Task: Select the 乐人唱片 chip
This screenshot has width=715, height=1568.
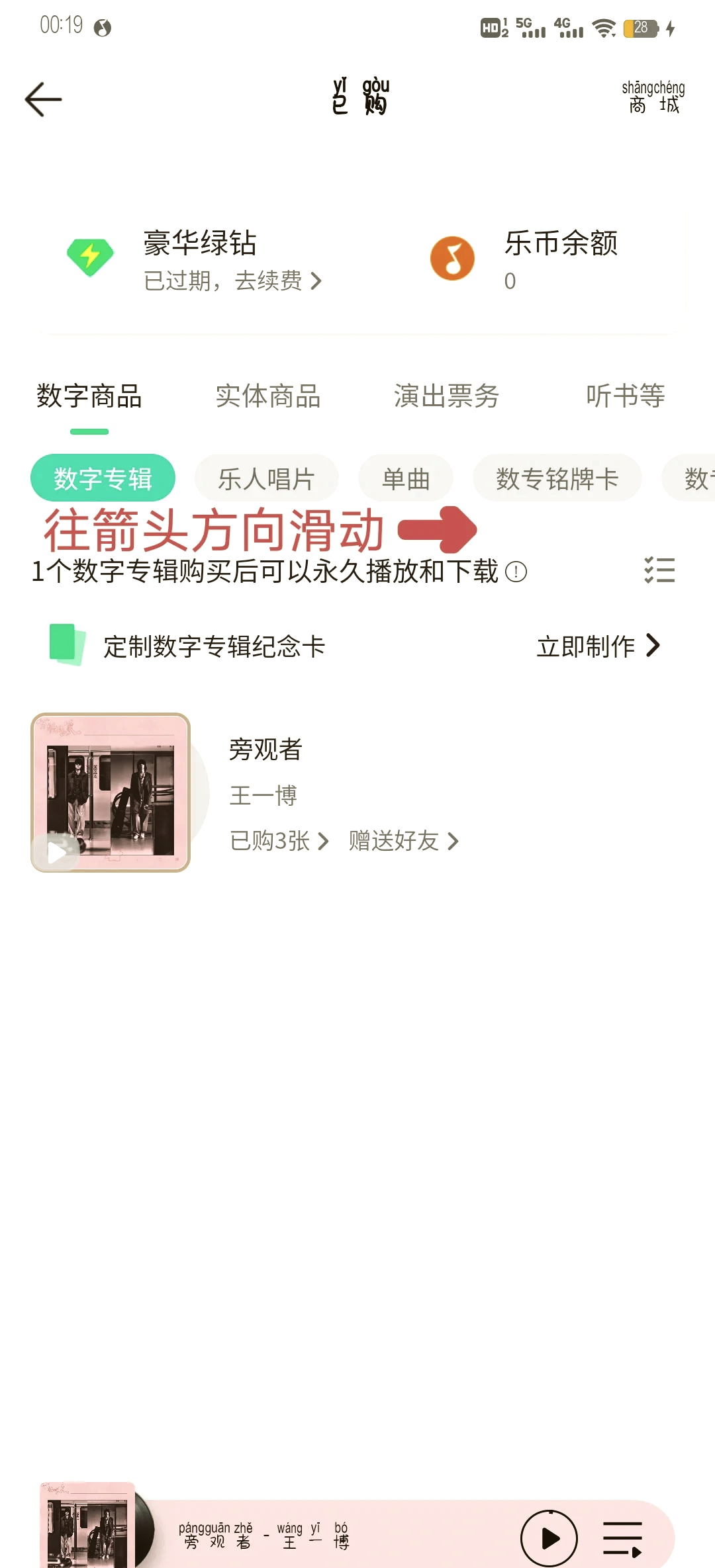Action: pyautogui.click(x=266, y=478)
